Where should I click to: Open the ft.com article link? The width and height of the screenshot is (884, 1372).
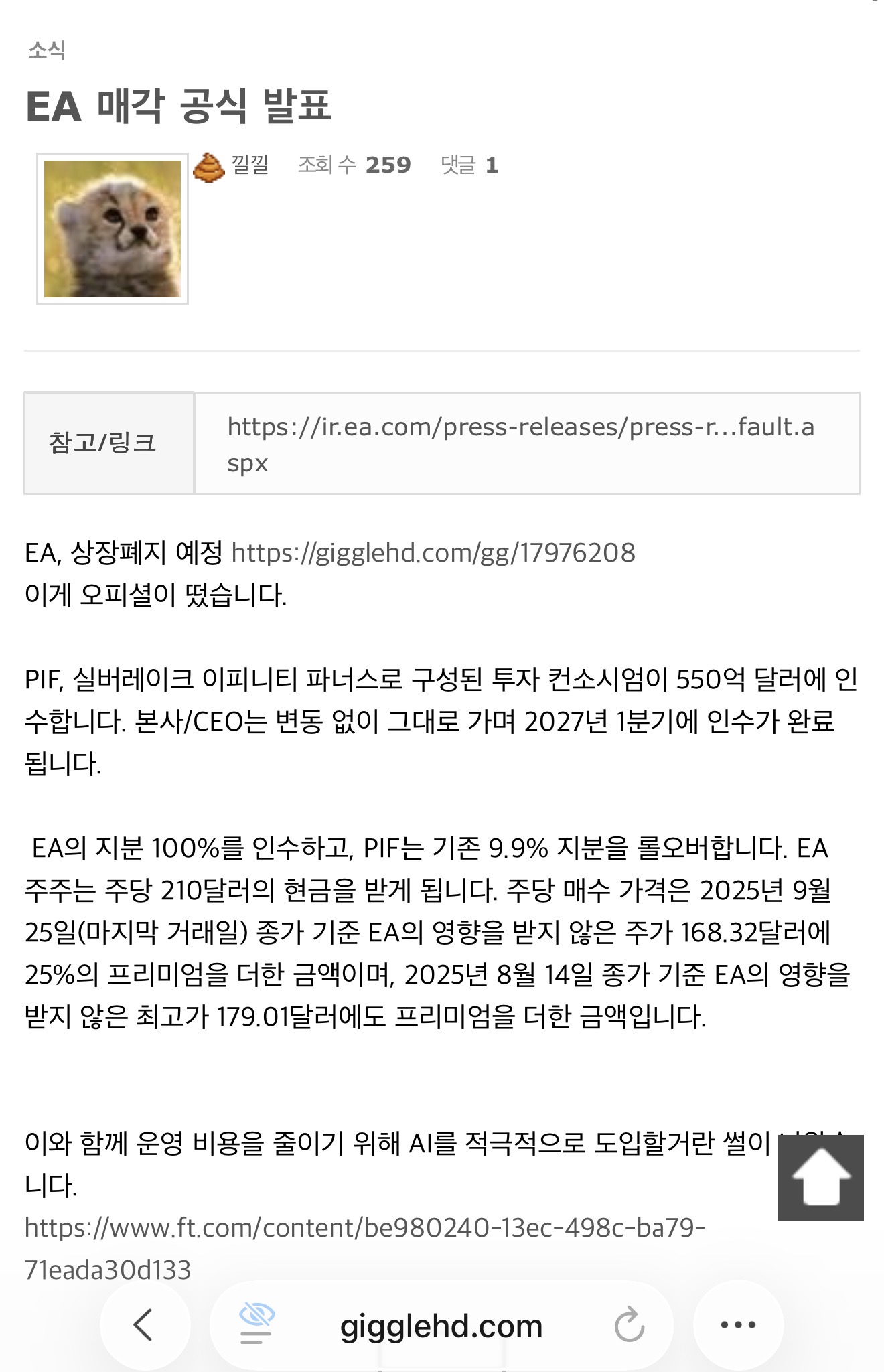[x=365, y=1228]
